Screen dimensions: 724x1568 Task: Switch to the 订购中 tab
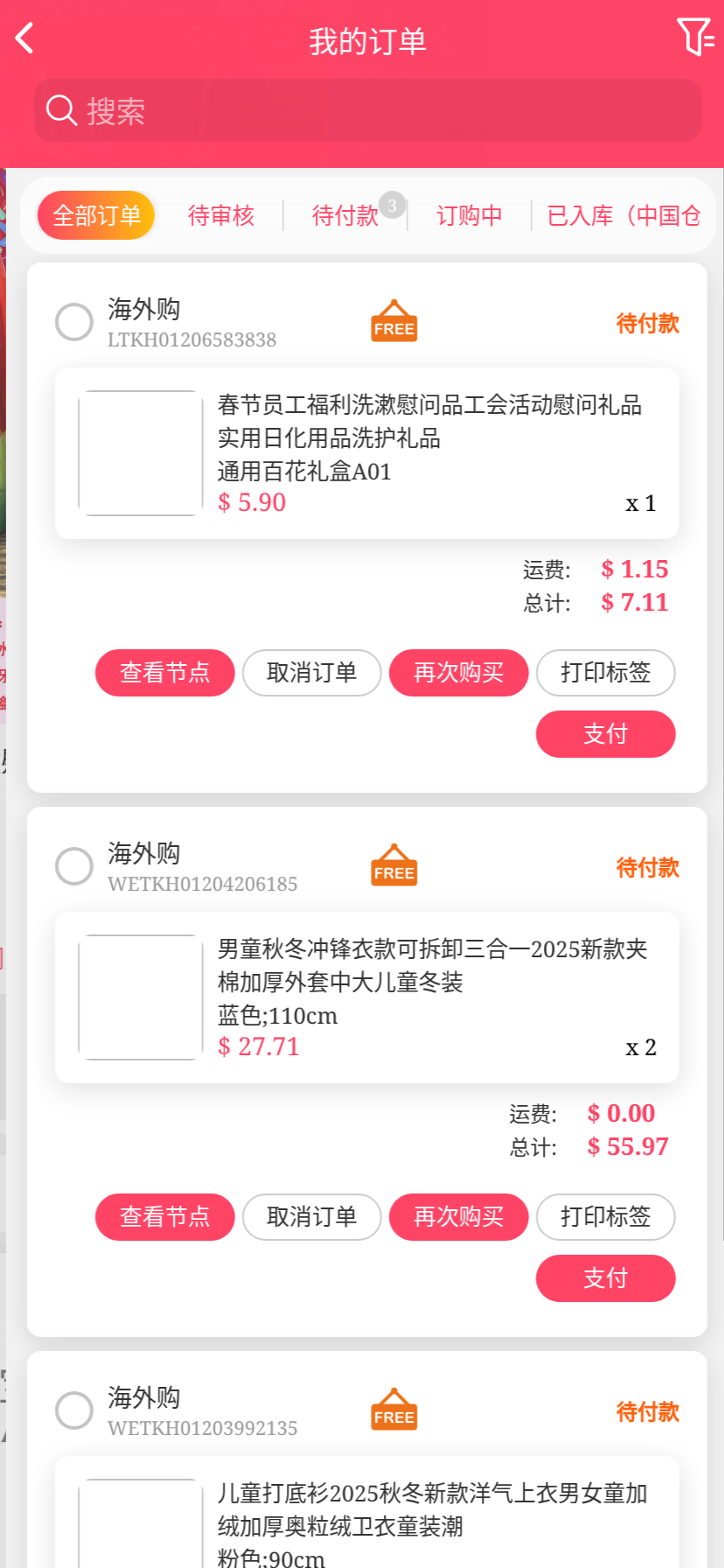(470, 215)
